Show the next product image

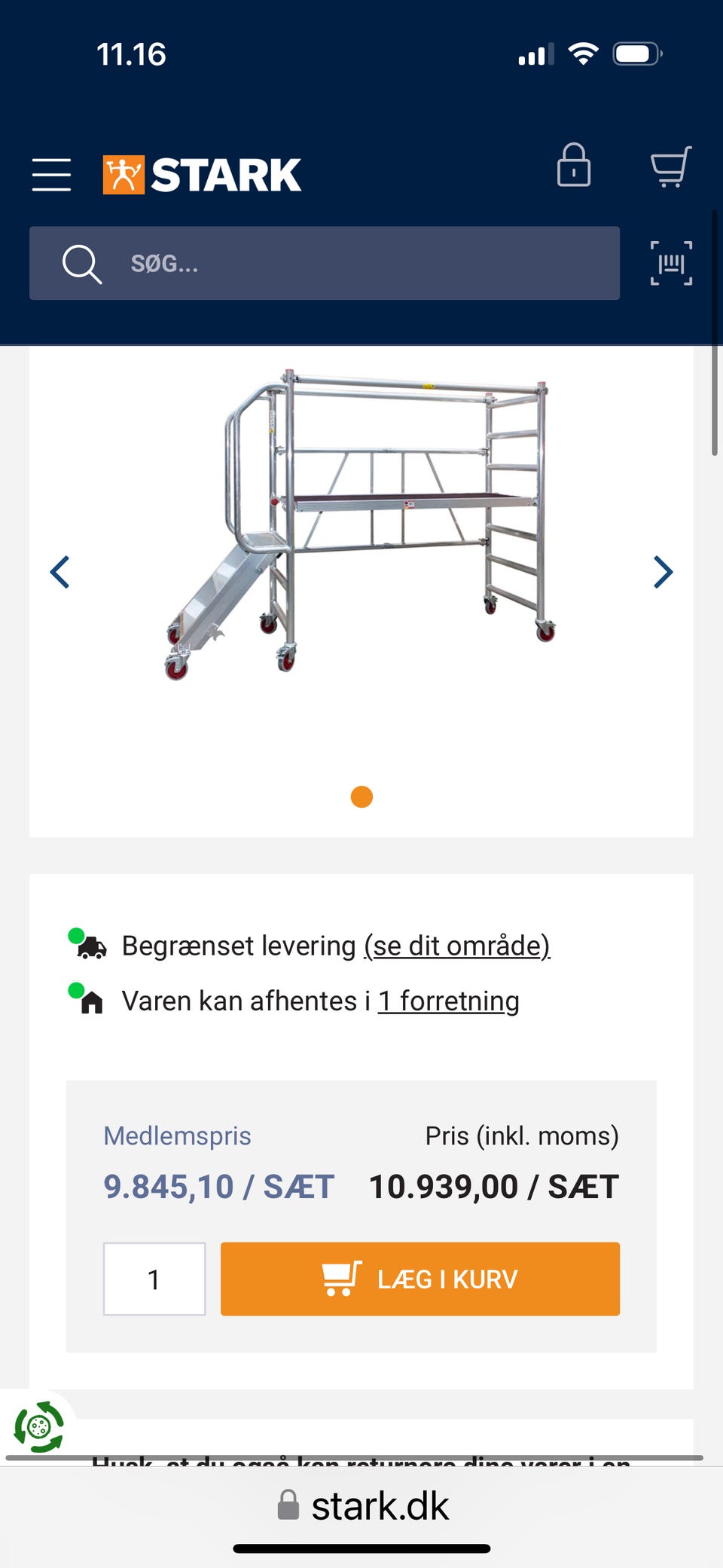pos(662,573)
